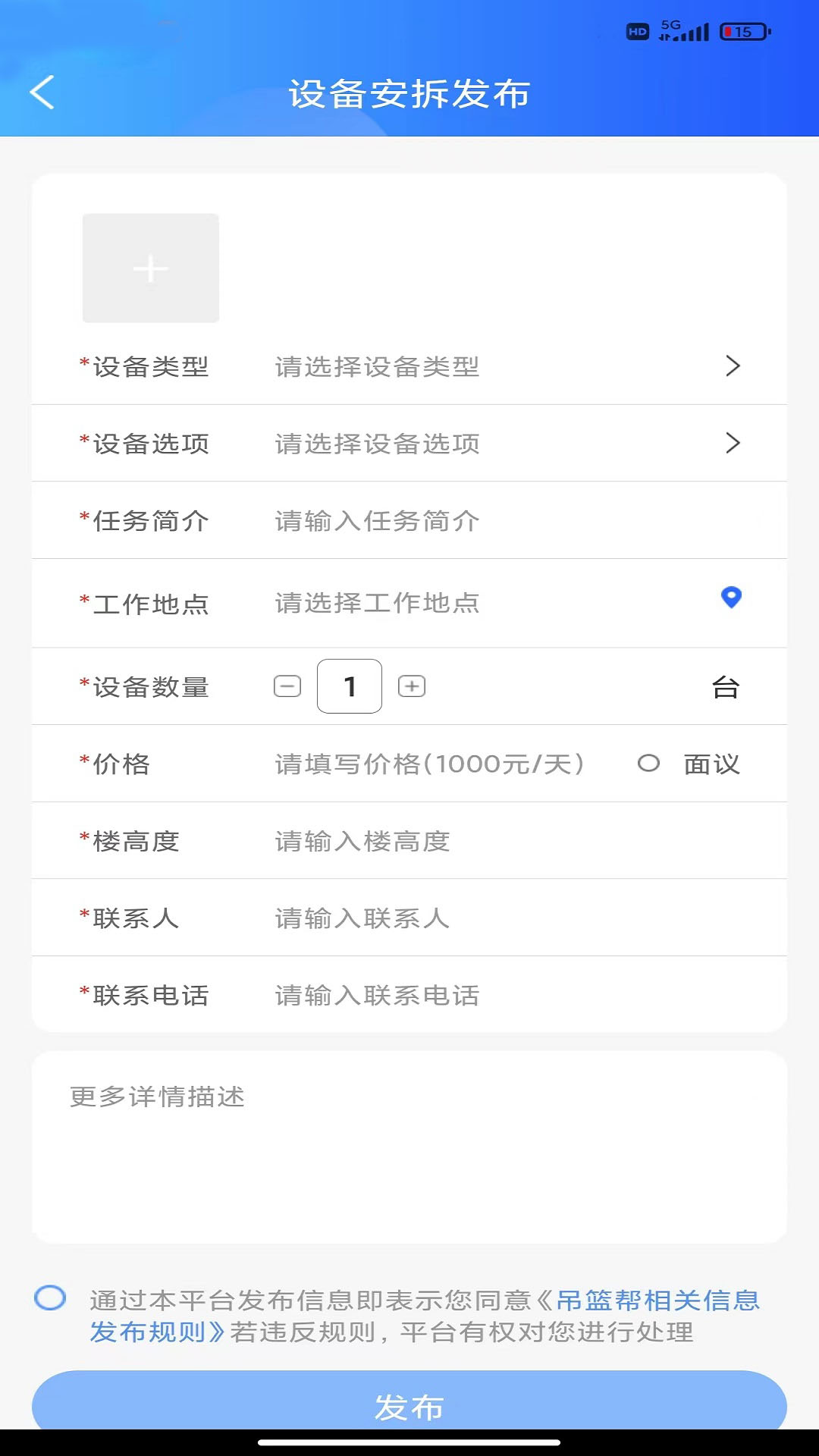Screen dimensions: 819x1456
Task: Decrease 设备数量 with the minus icon
Action: coord(287,686)
